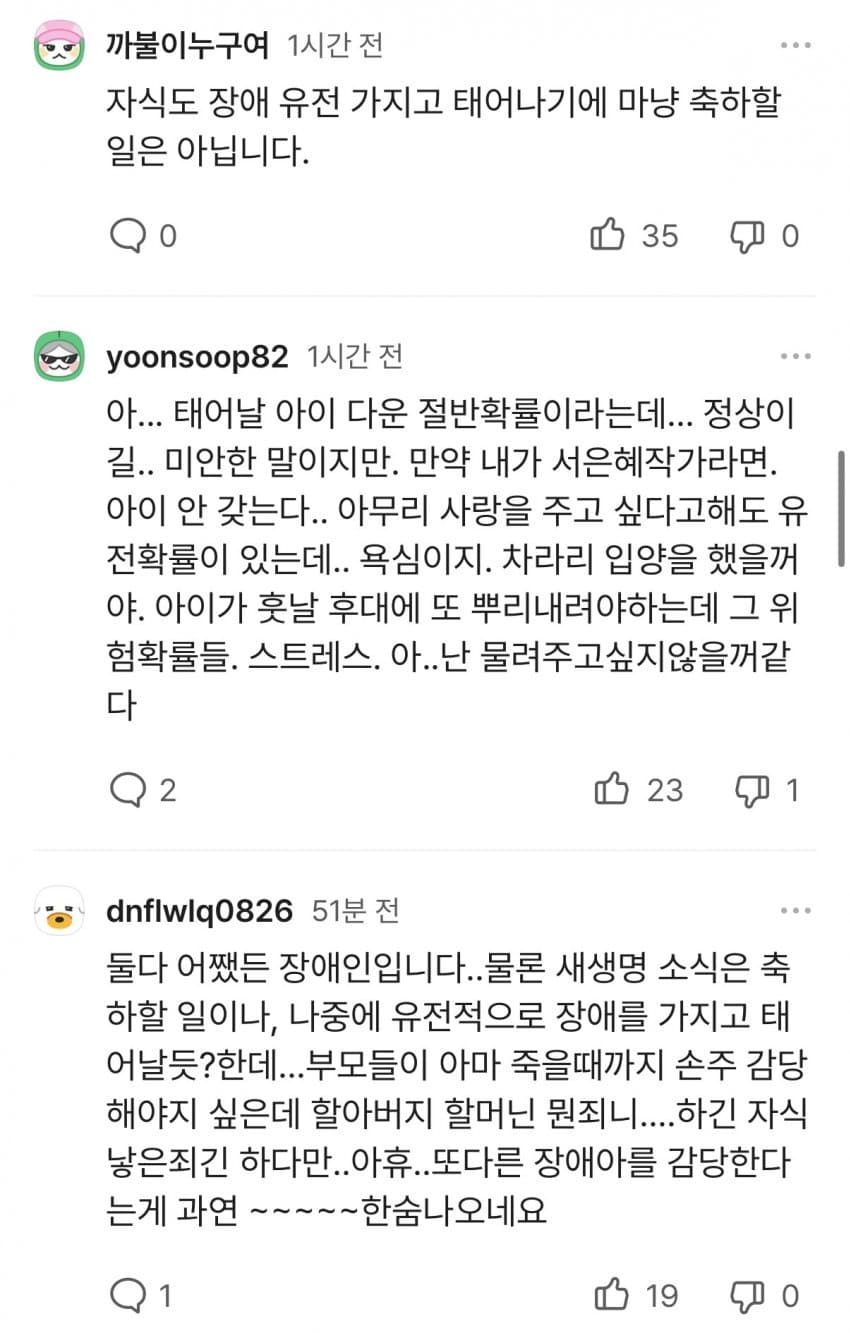
Task: Open yoonsoop82's profile avatar
Action: 59,356
